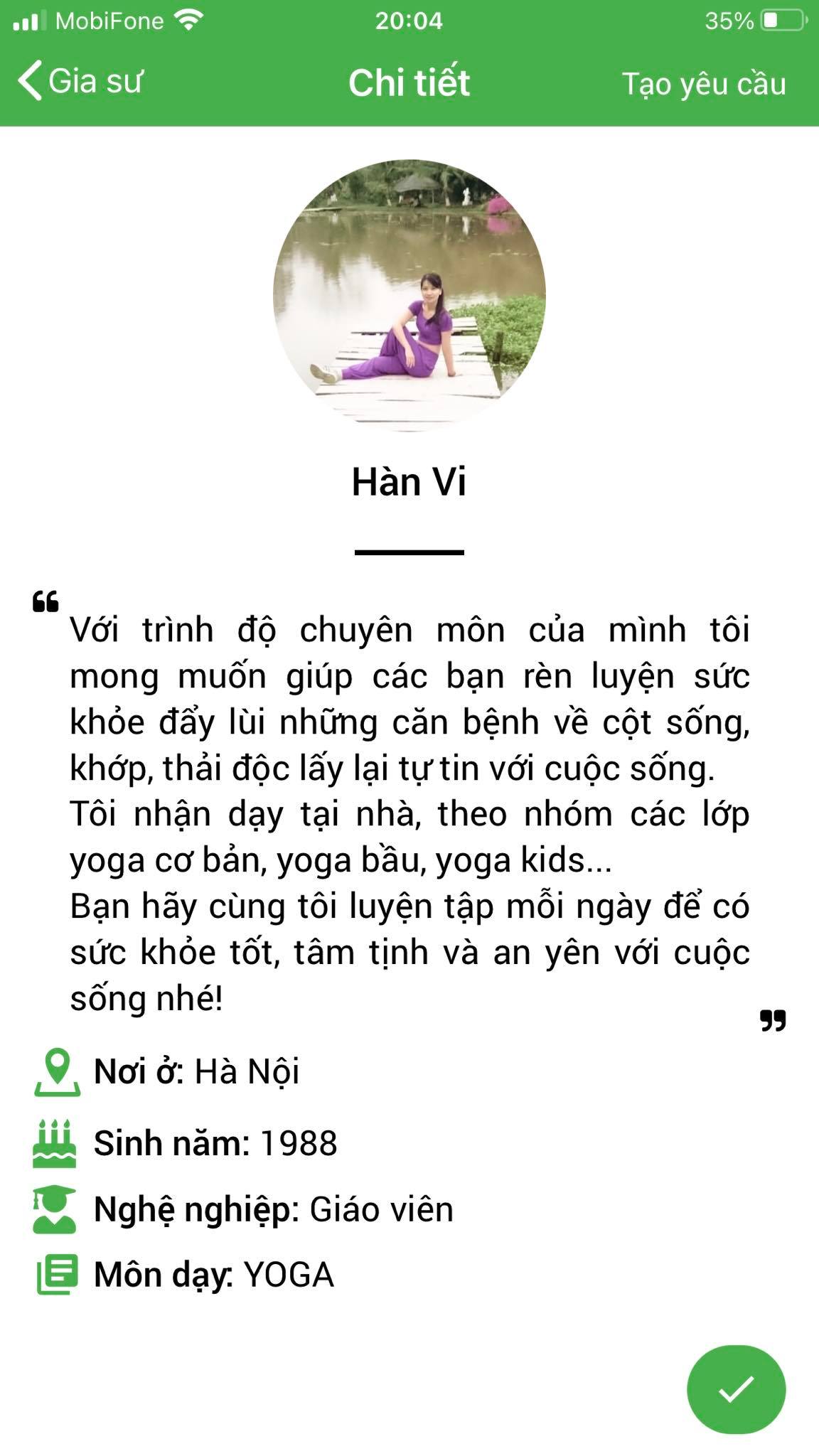Tap the green checkmark floating button

pos(736,1389)
